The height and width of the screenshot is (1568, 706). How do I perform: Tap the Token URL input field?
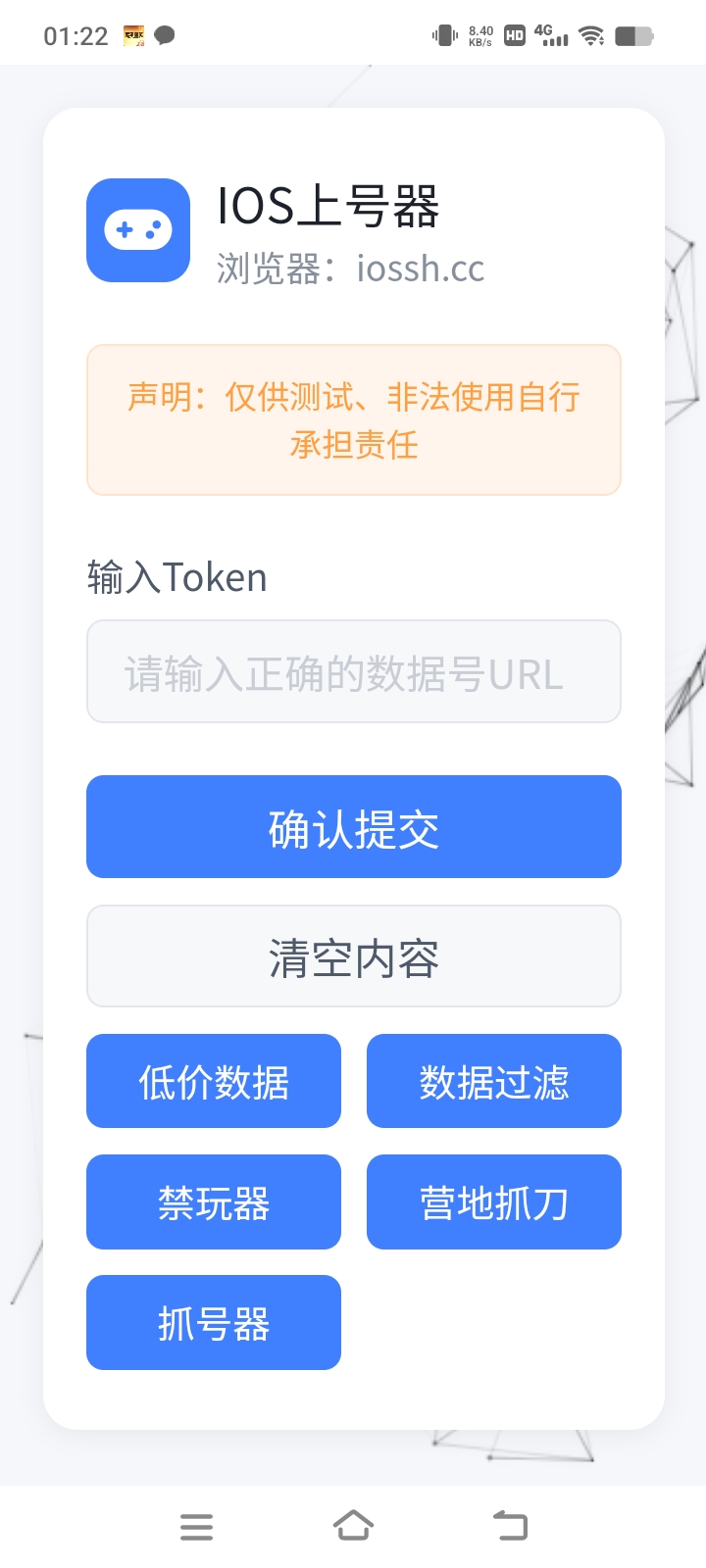[353, 672]
